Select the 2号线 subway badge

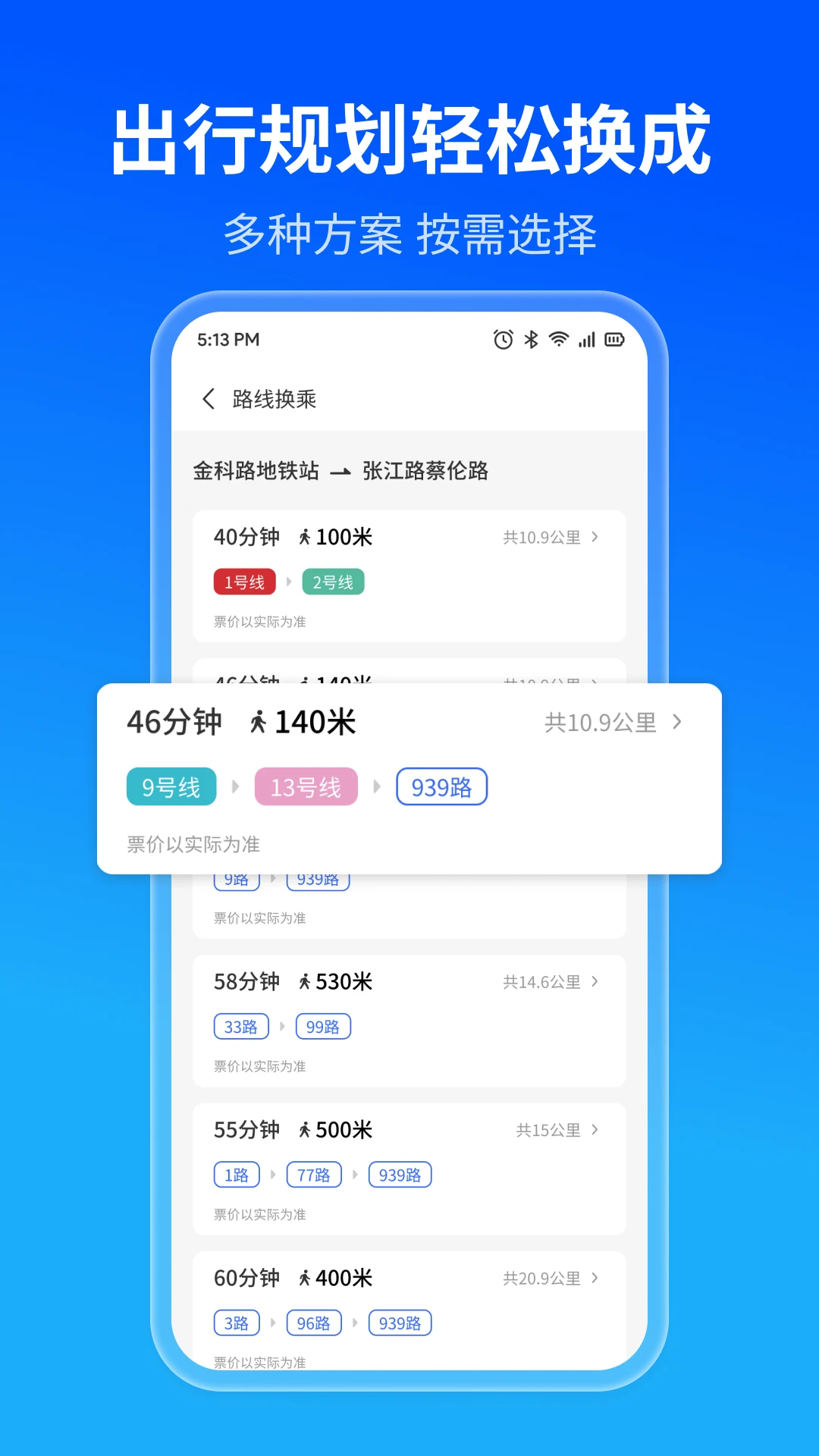coord(334,582)
